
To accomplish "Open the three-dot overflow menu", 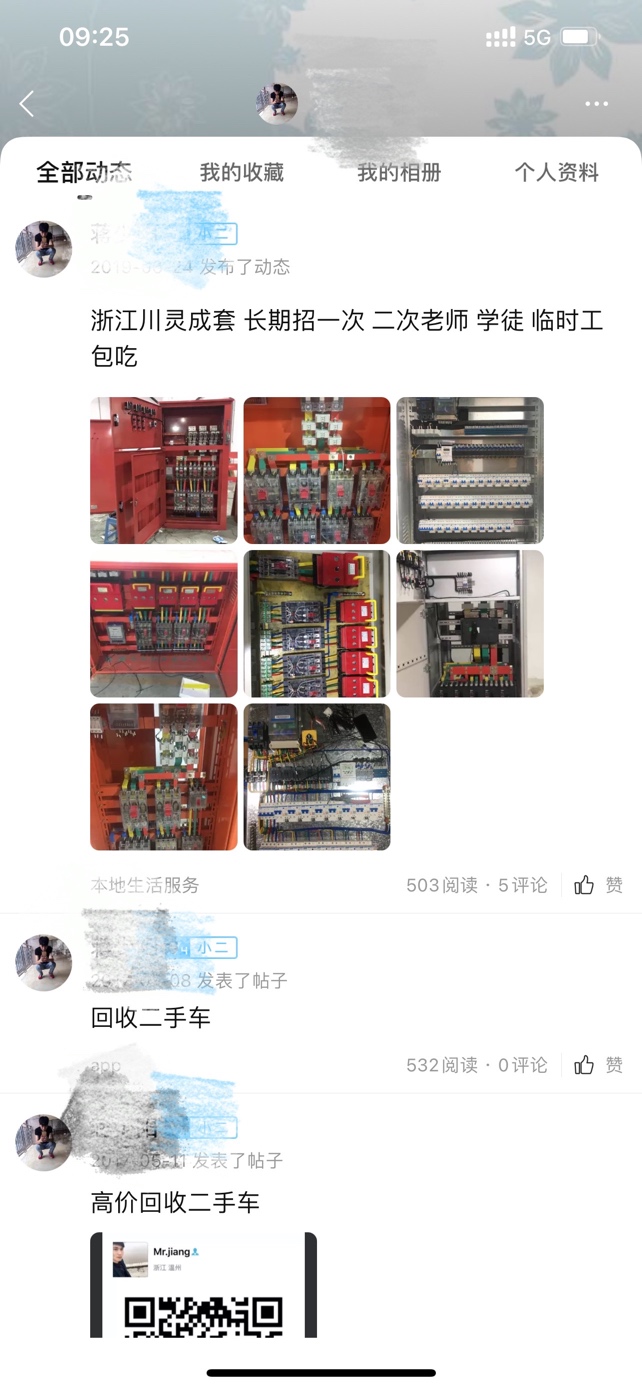I will point(596,104).
